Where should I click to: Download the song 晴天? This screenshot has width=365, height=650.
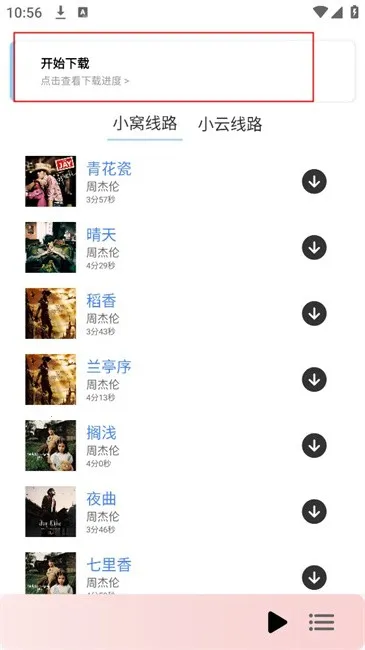pyautogui.click(x=314, y=247)
